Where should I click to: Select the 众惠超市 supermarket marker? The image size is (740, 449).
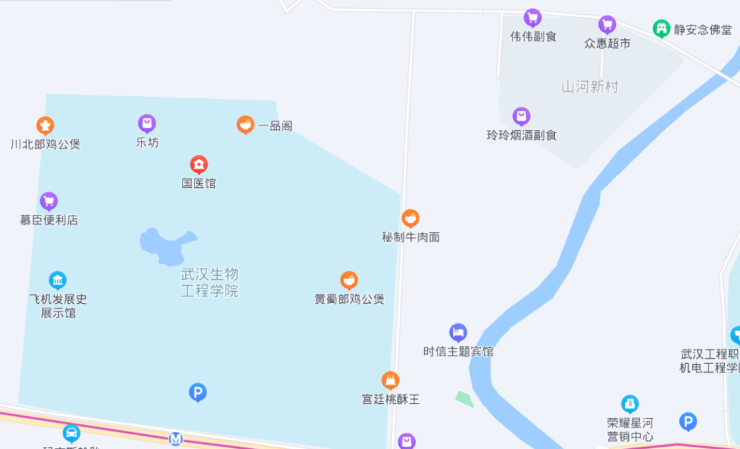[607, 25]
